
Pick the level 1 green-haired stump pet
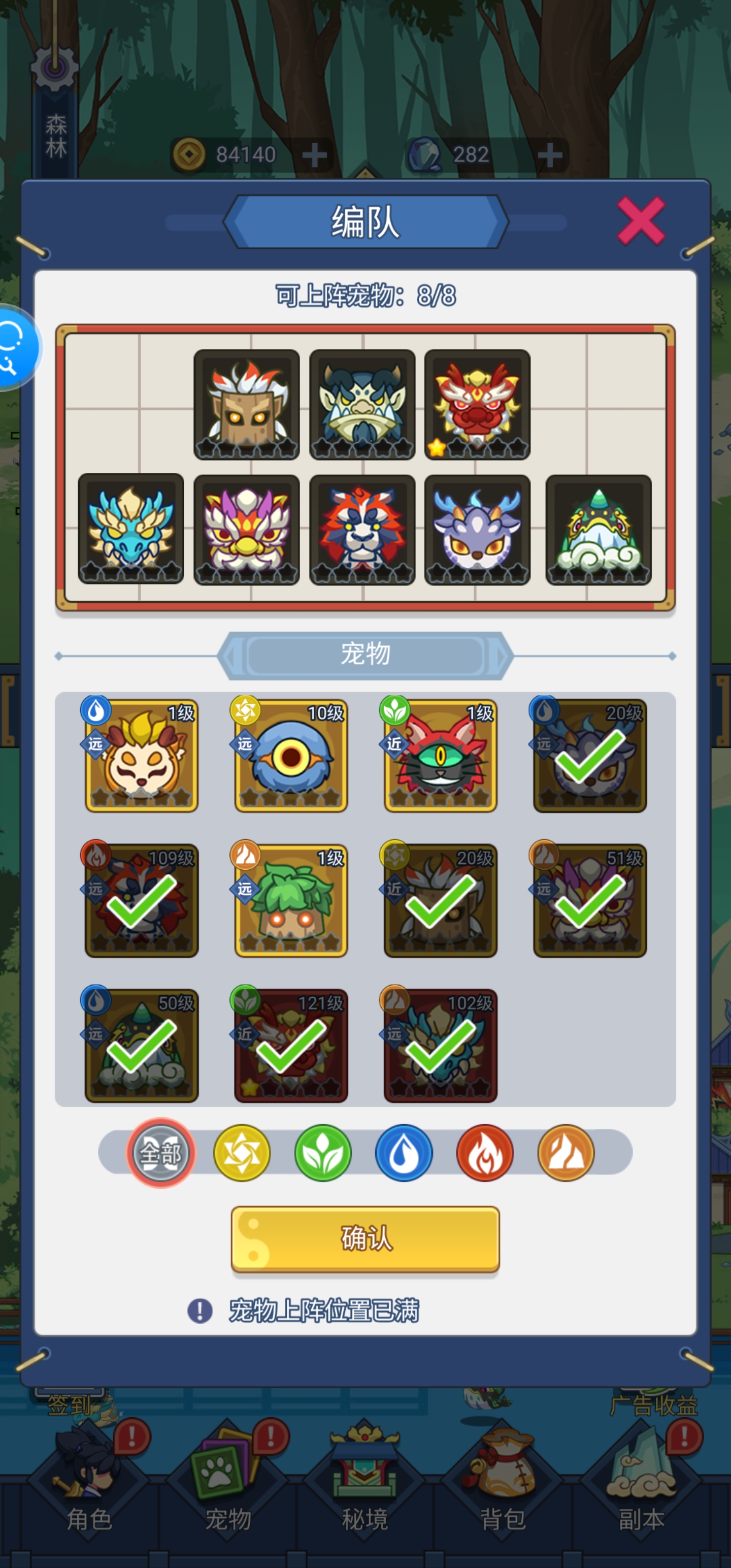click(x=291, y=900)
